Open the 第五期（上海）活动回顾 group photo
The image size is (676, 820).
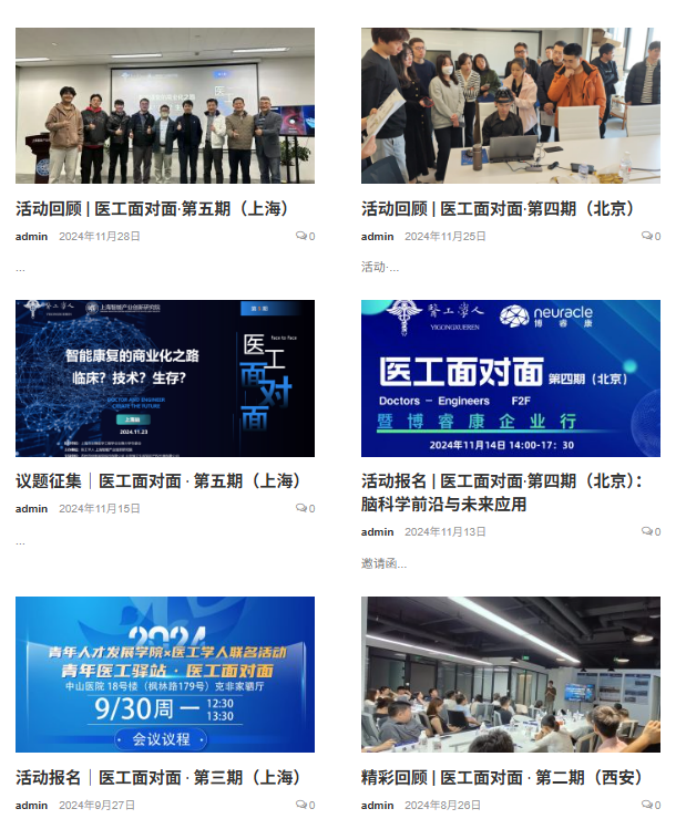(x=165, y=105)
